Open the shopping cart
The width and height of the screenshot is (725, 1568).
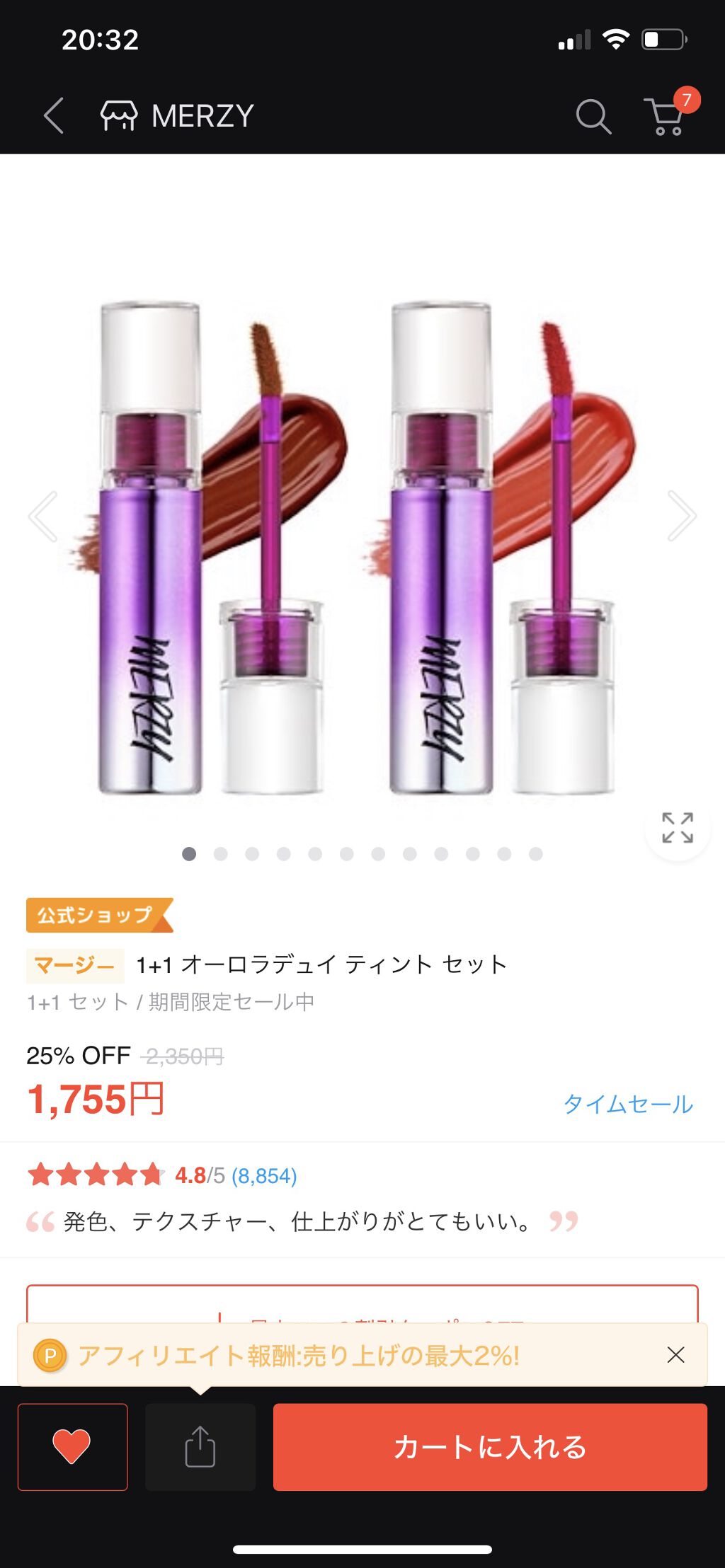coord(667,115)
